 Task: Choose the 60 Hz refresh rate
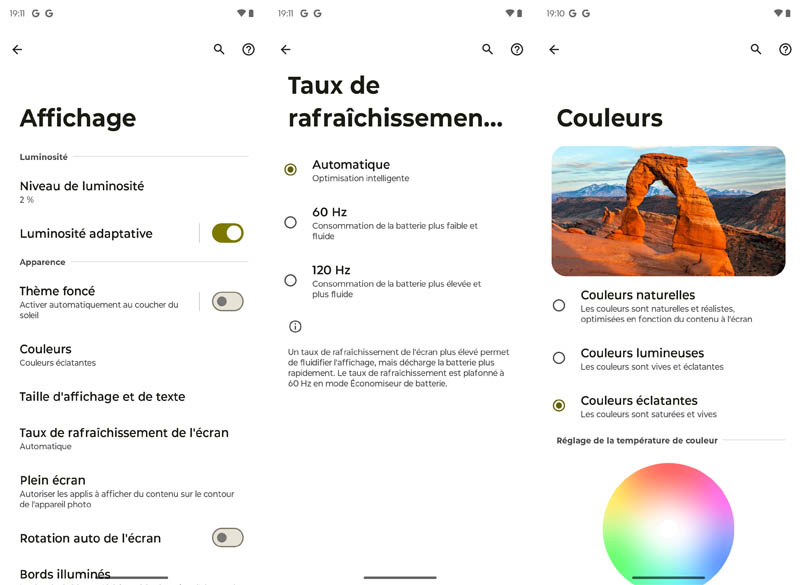pos(291,222)
